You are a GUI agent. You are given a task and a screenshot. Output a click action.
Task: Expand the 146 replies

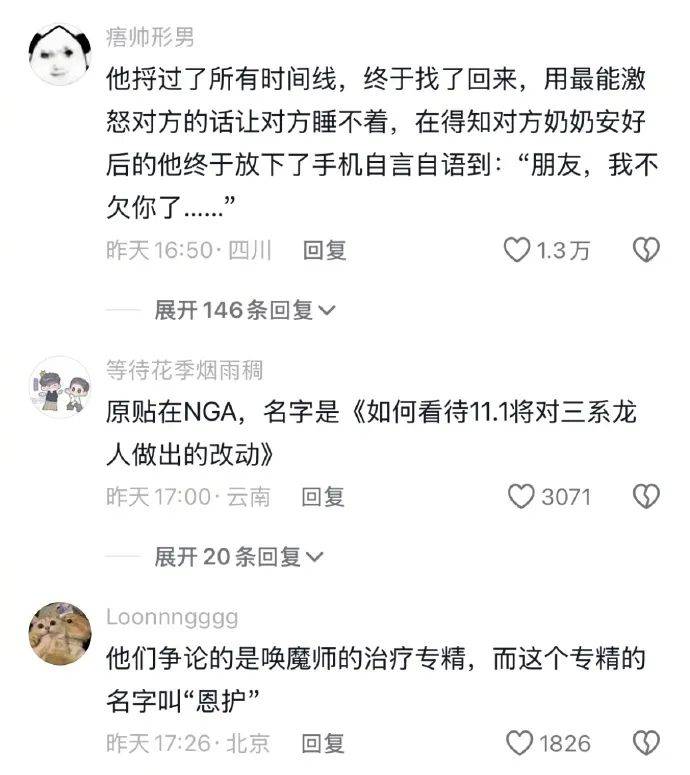(x=245, y=311)
